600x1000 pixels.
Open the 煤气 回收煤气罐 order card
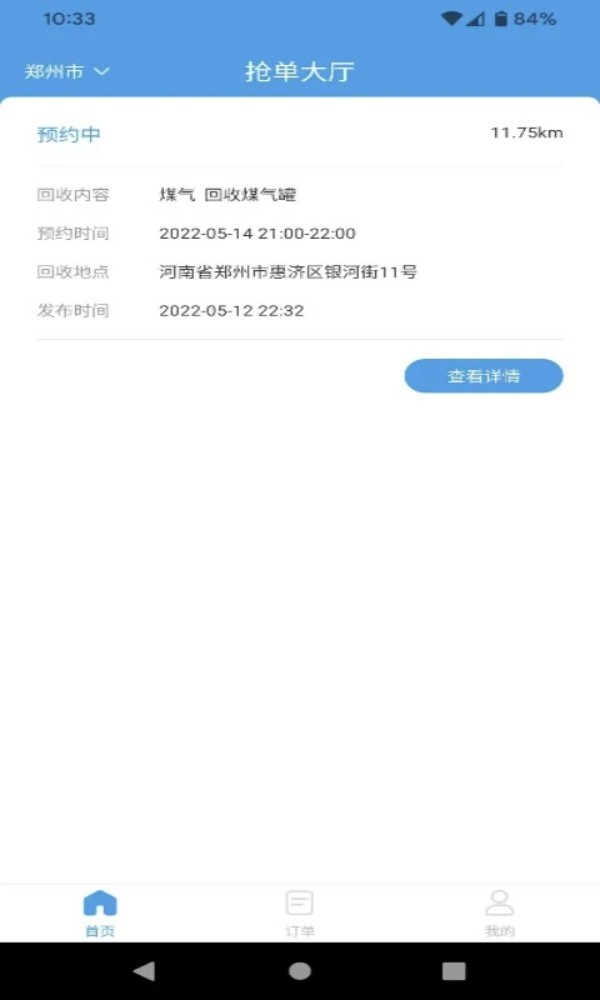point(300,250)
